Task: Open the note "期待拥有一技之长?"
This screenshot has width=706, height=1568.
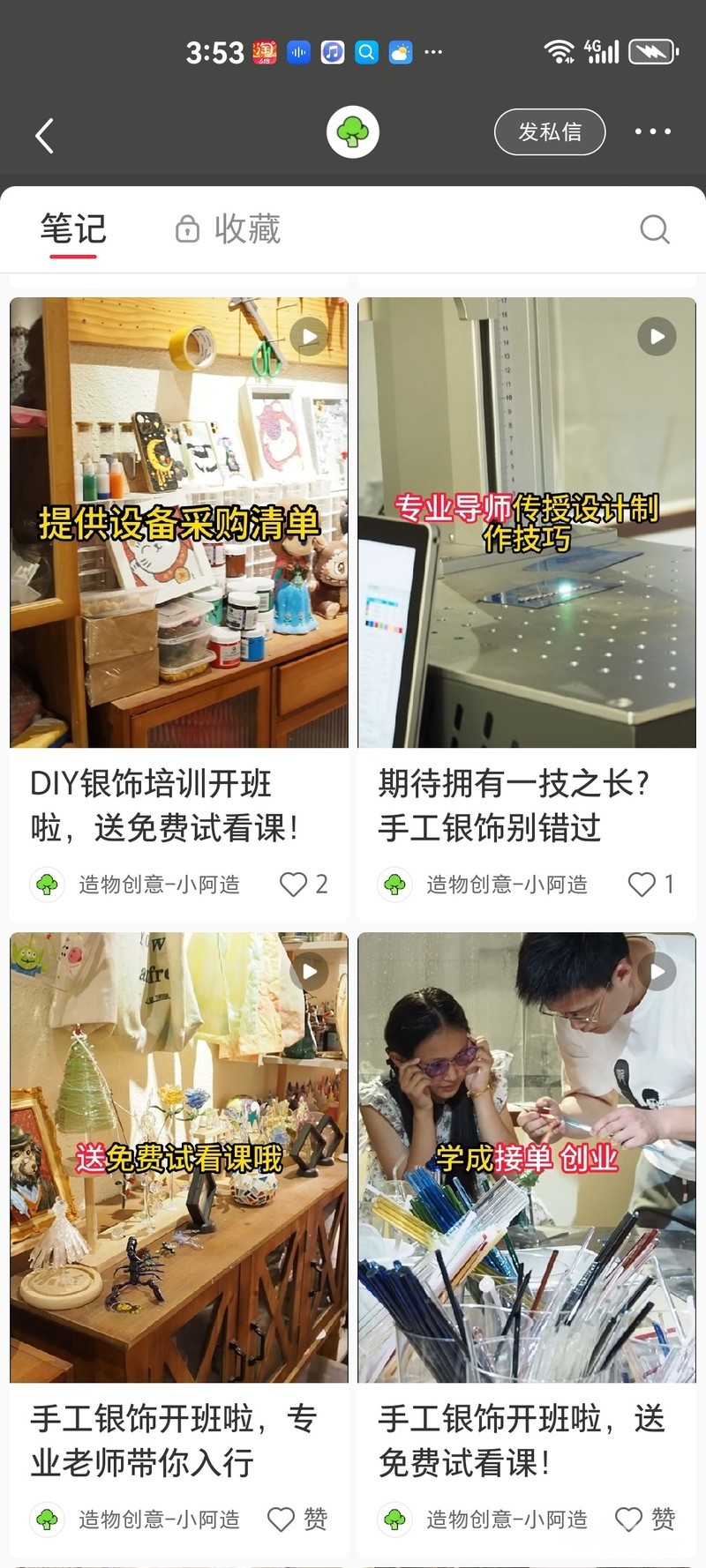Action: pos(527,522)
